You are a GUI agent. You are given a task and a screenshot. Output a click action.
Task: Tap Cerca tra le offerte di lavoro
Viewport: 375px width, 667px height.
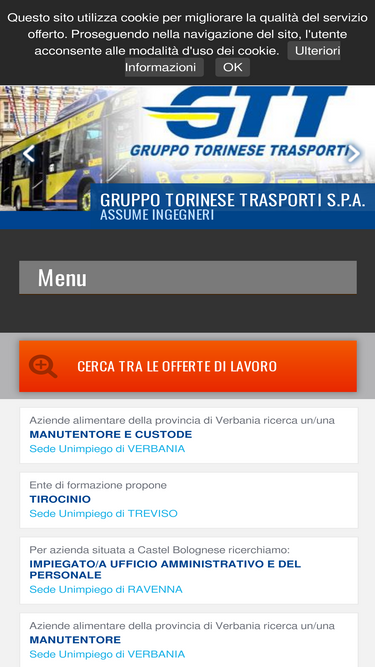pyautogui.click(x=188, y=366)
